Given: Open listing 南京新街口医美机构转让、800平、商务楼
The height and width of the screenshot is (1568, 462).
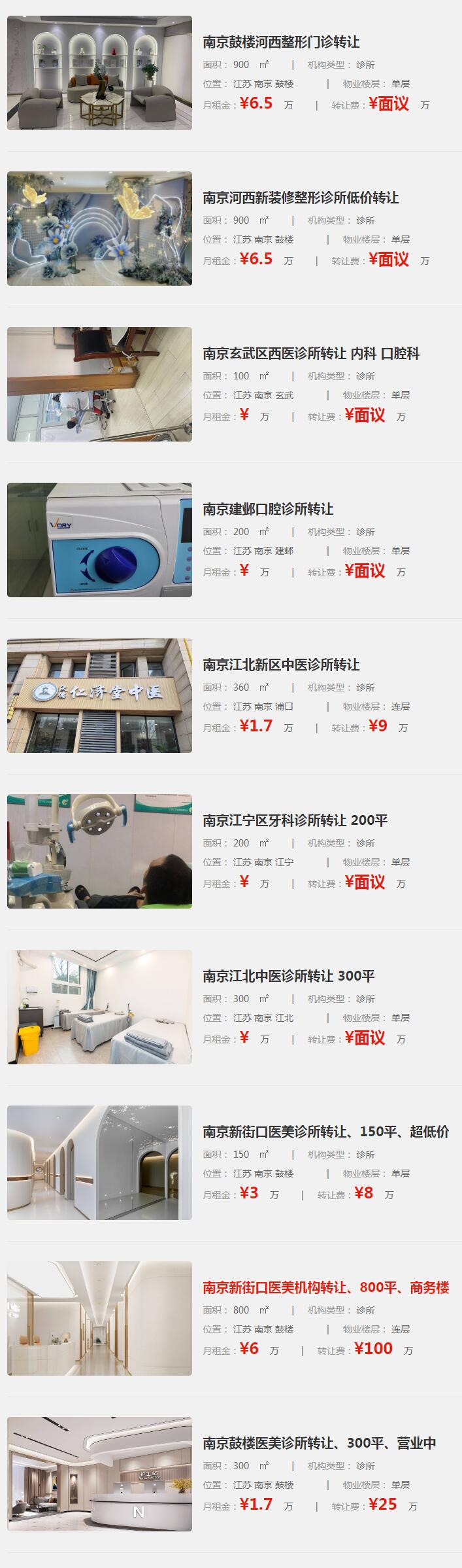Looking at the screenshot, I should pyautogui.click(x=325, y=1288).
